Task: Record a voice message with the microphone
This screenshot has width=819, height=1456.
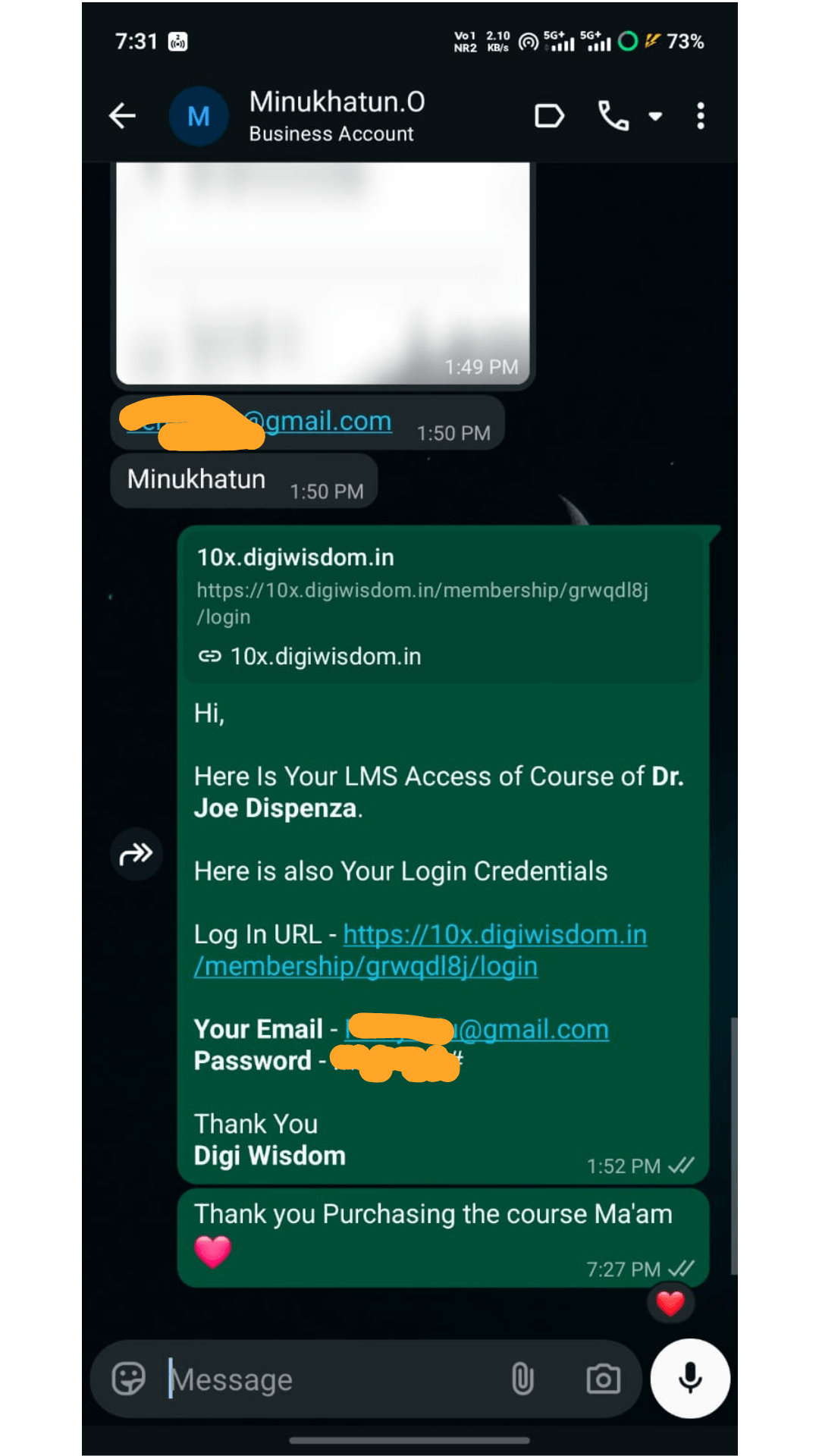Action: [x=690, y=1379]
